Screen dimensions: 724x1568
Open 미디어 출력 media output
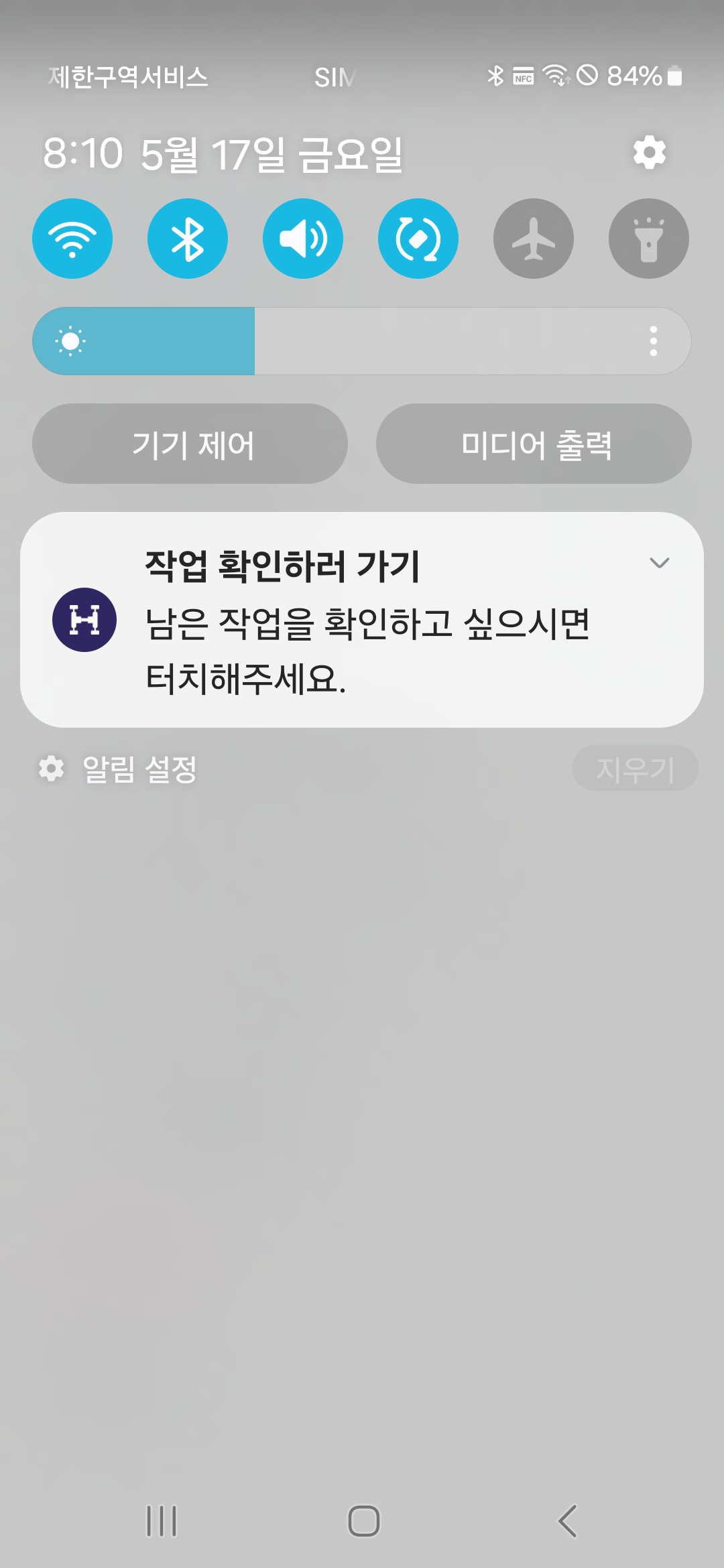(534, 444)
